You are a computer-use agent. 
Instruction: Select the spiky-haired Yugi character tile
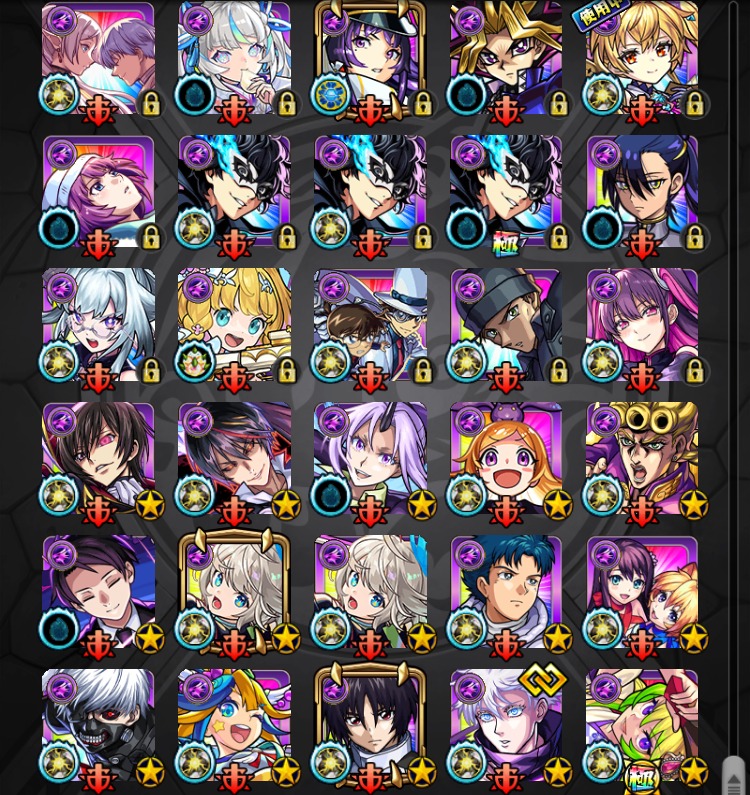pyautogui.click(x=506, y=60)
